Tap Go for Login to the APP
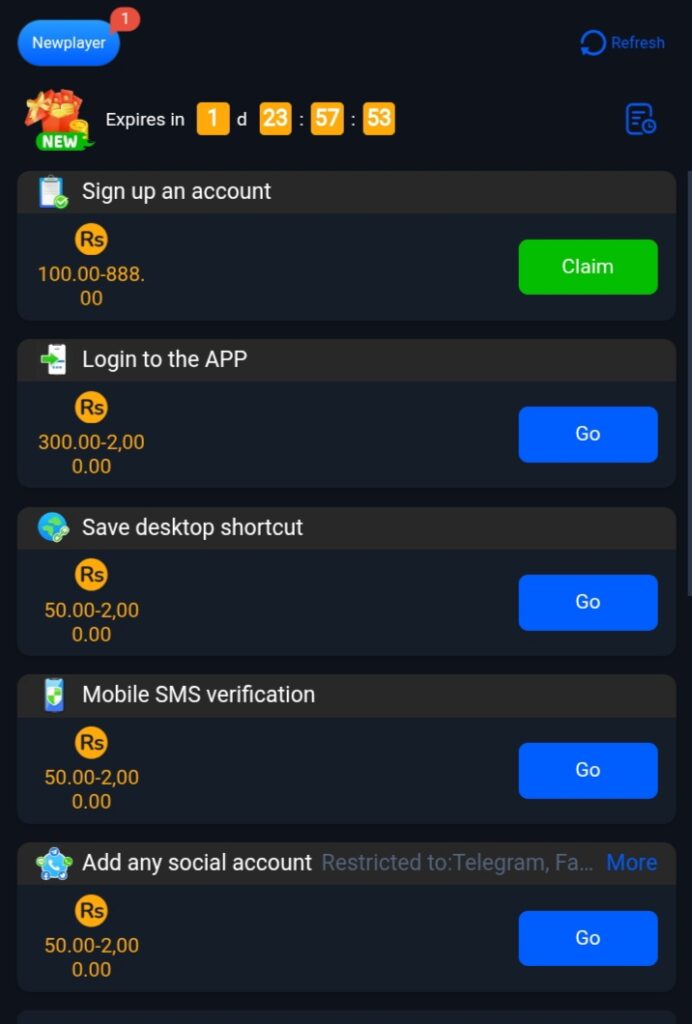The width and height of the screenshot is (692, 1024). (x=587, y=434)
